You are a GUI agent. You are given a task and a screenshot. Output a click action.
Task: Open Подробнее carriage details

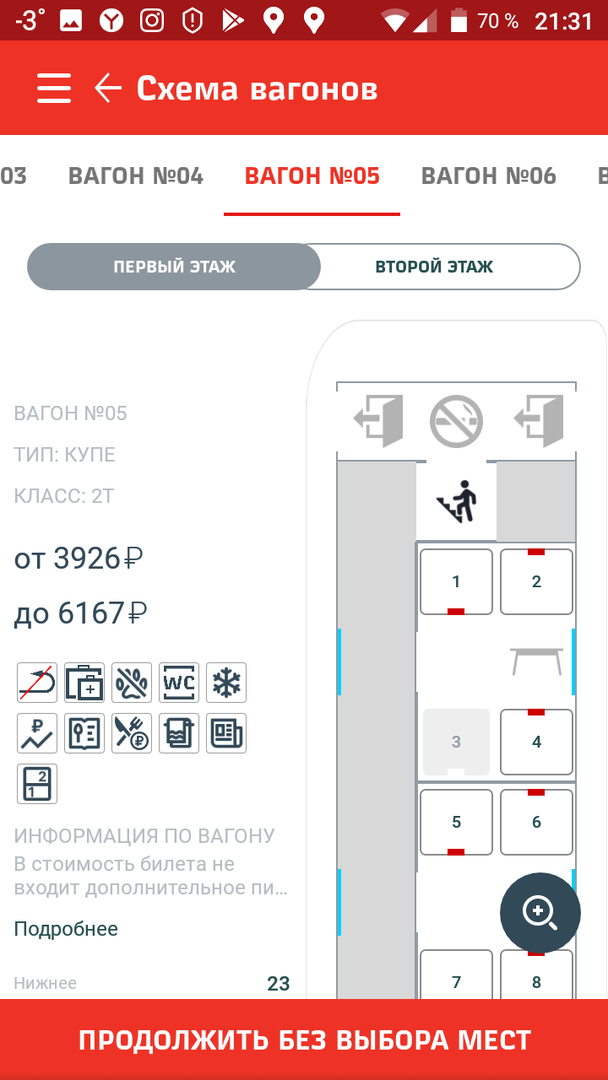pyautogui.click(x=66, y=929)
